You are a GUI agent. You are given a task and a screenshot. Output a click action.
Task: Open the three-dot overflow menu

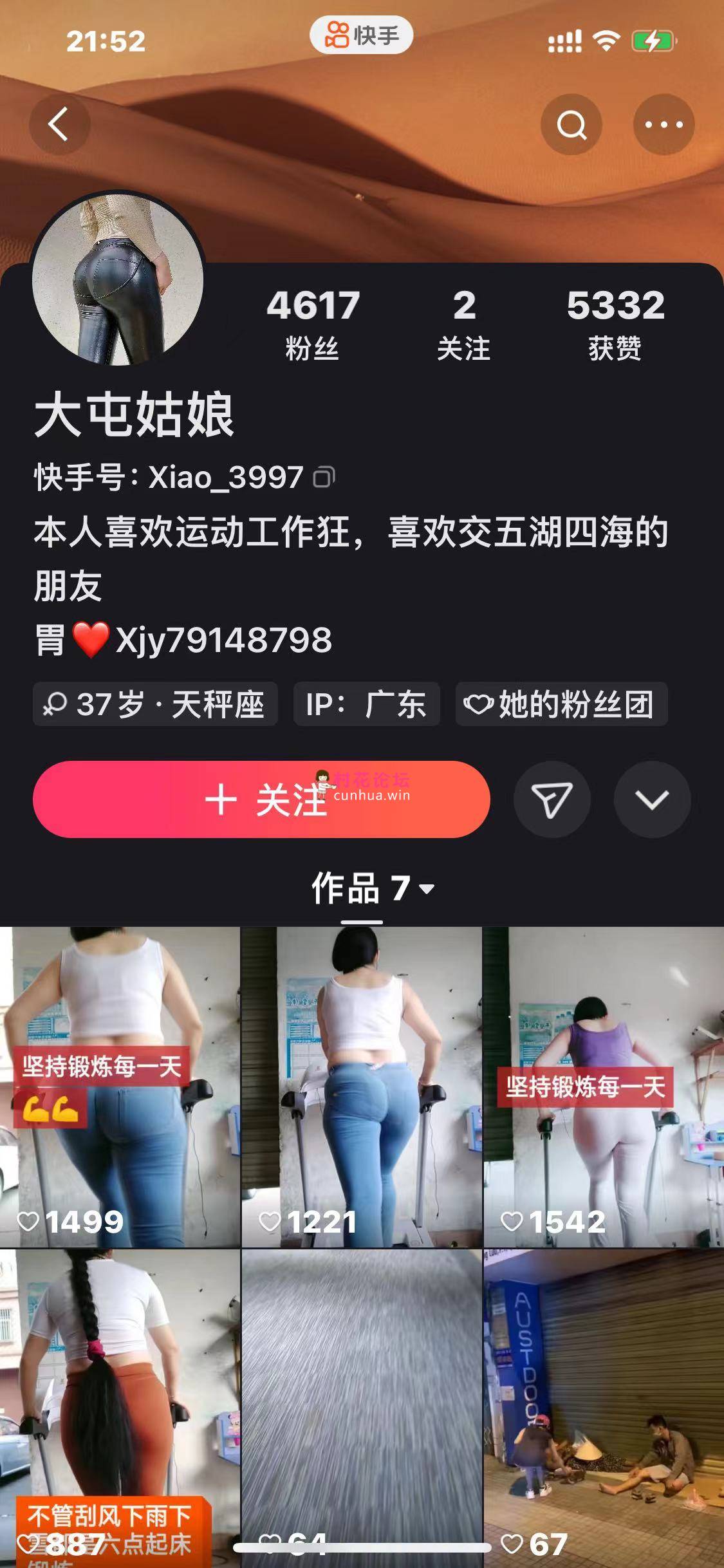(x=664, y=124)
